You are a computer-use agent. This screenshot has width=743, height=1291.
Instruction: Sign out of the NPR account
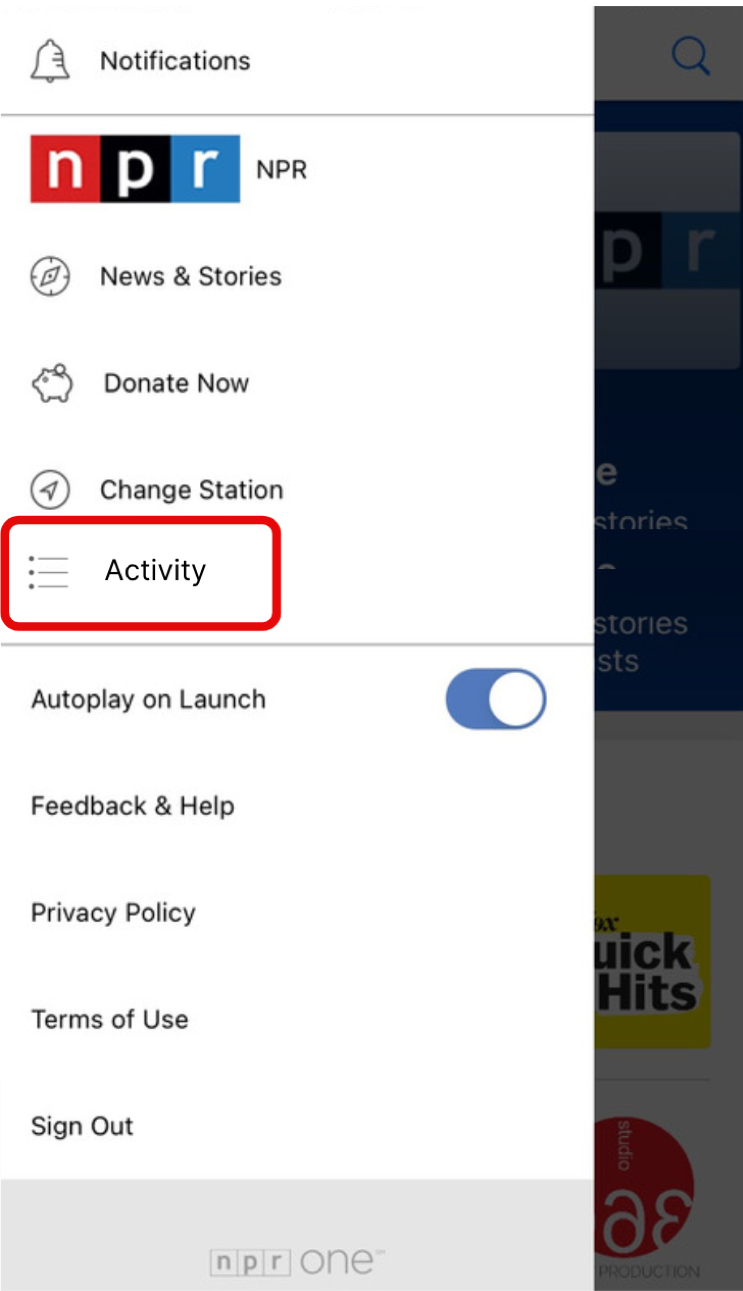click(x=82, y=1126)
